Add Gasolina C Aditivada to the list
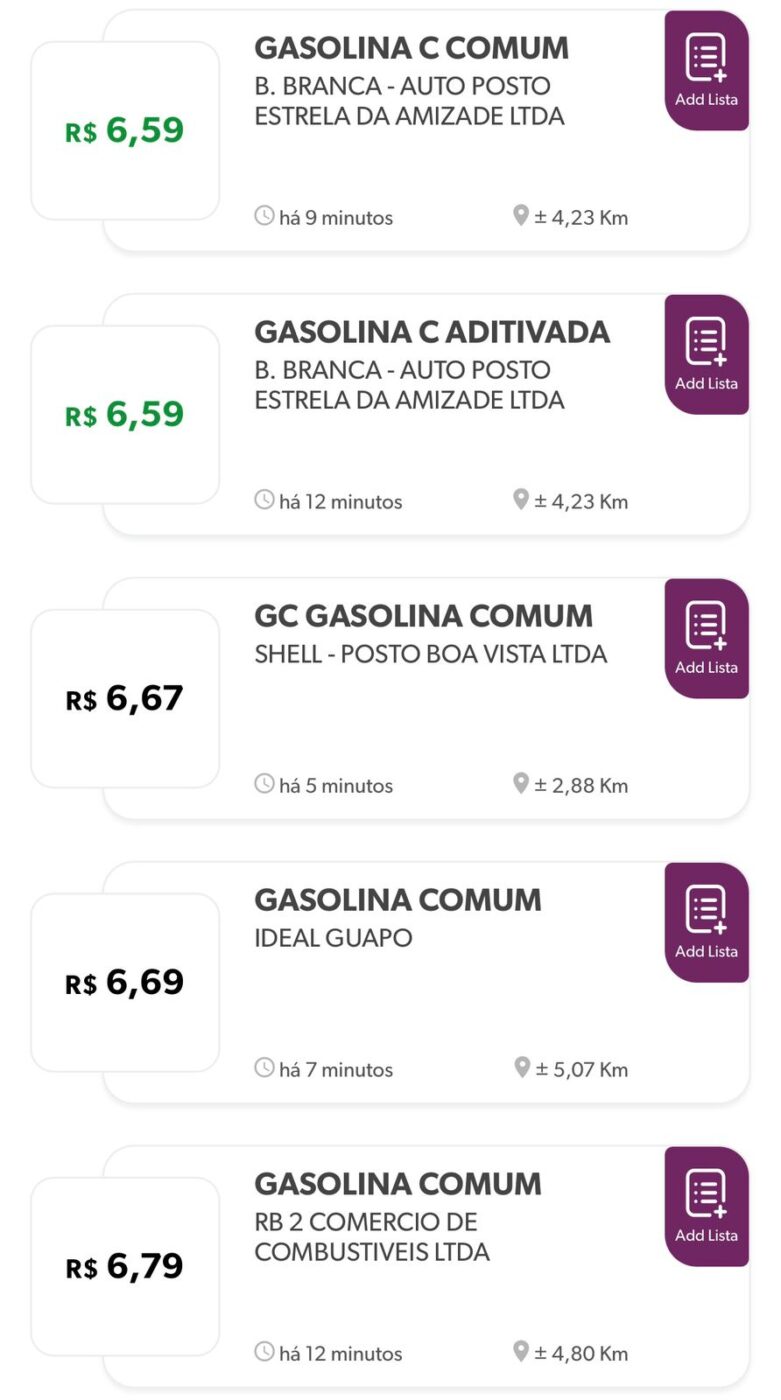The width and height of the screenshot is (781, 1400). [706, 354]
